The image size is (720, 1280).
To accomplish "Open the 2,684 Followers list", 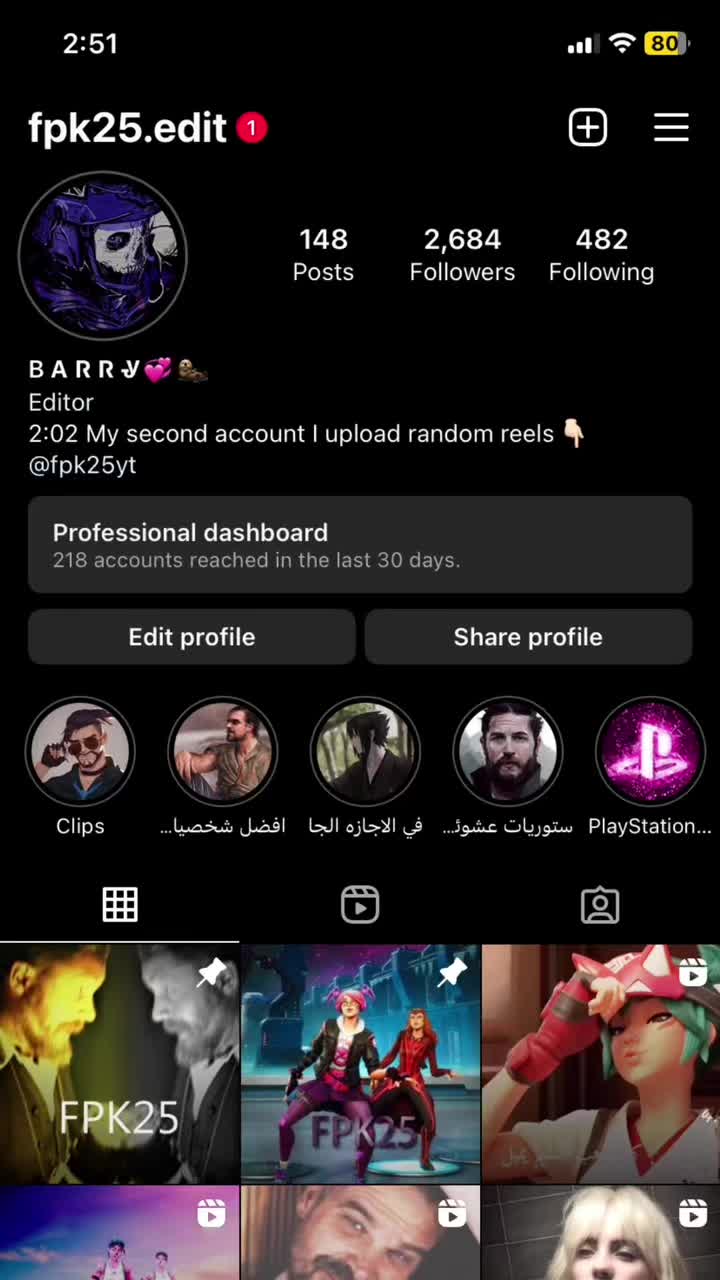I will [x=462, y=254].
